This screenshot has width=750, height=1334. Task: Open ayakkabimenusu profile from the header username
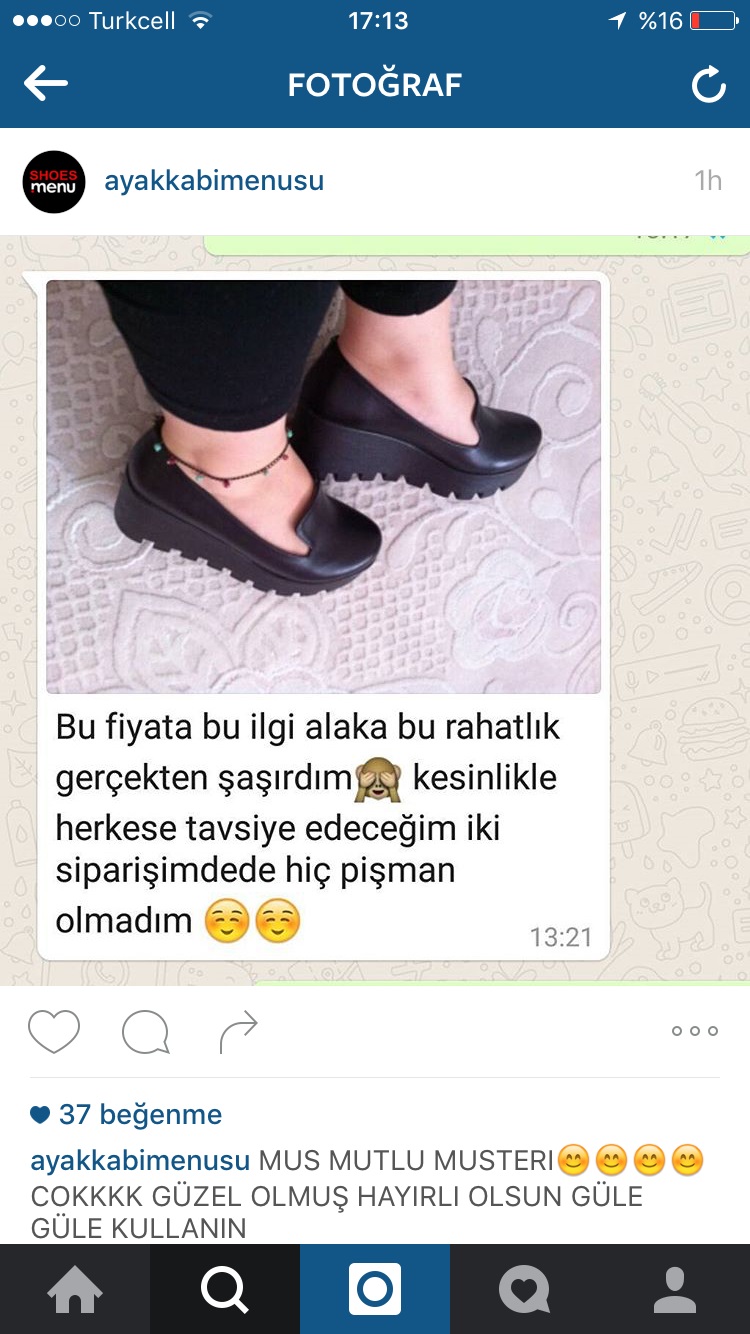[x=214, y=181]
